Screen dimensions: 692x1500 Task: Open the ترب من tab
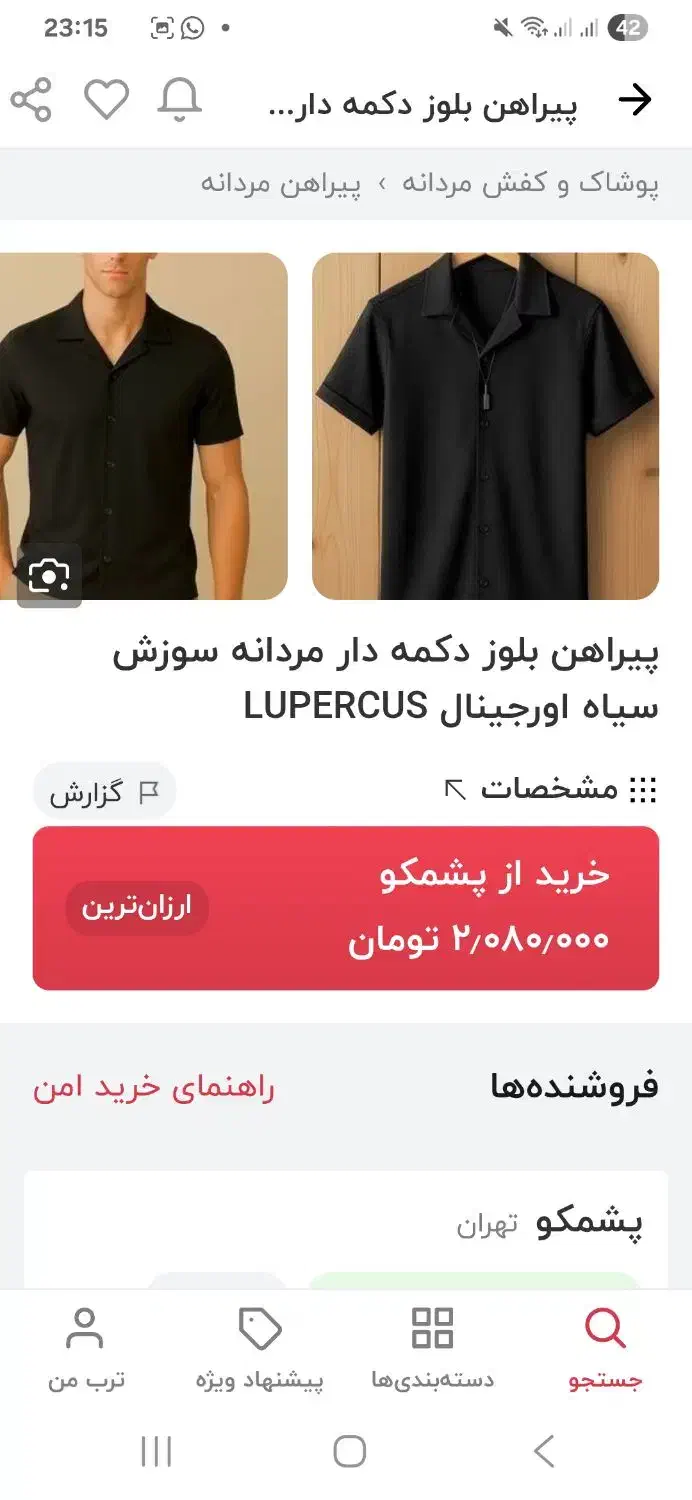(86, 1348)
